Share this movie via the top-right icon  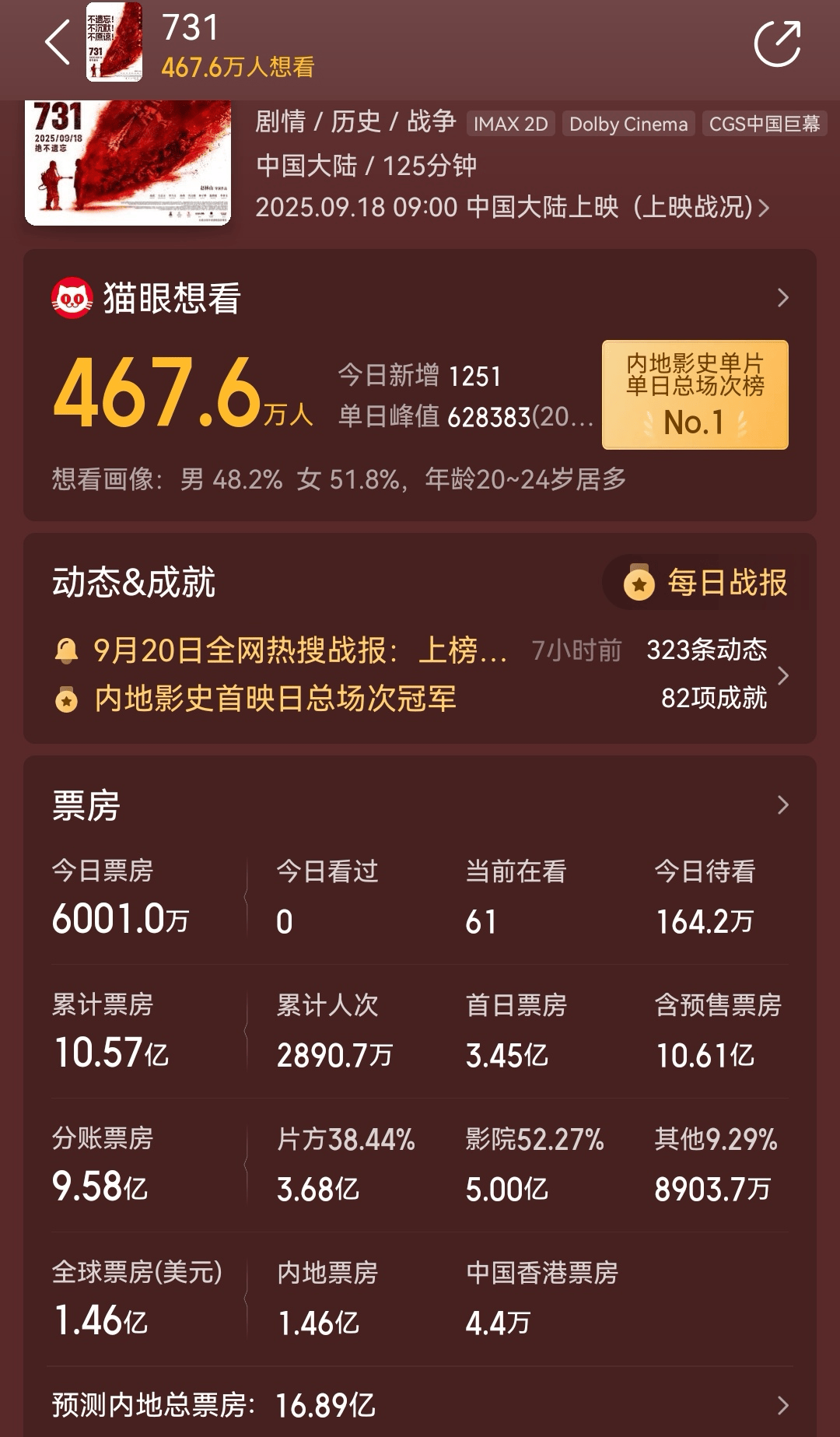point(777,44)
